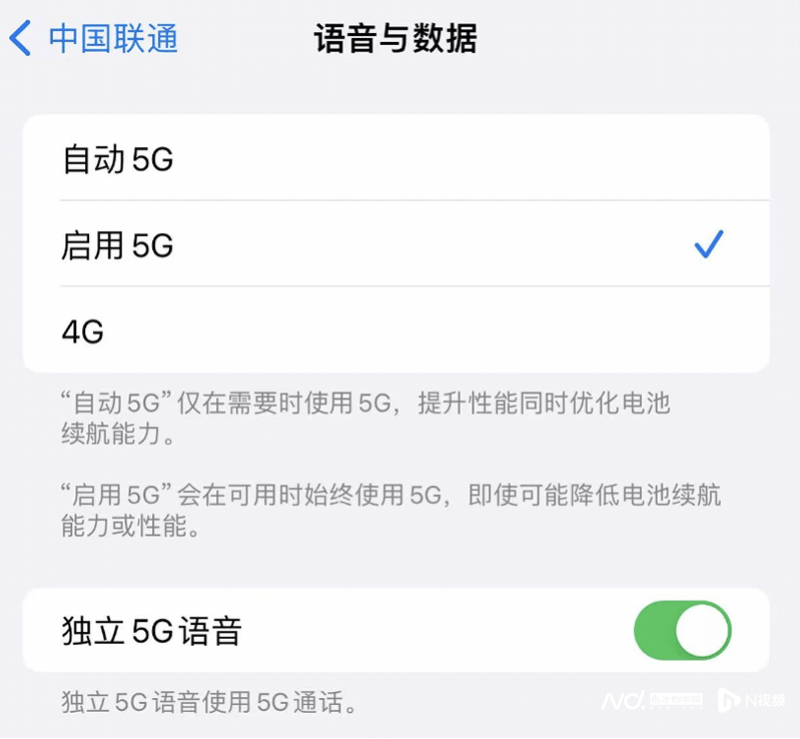Turn off the 独立 5G 语音 switch
The image size is (800, 739).
coord(682,631)
